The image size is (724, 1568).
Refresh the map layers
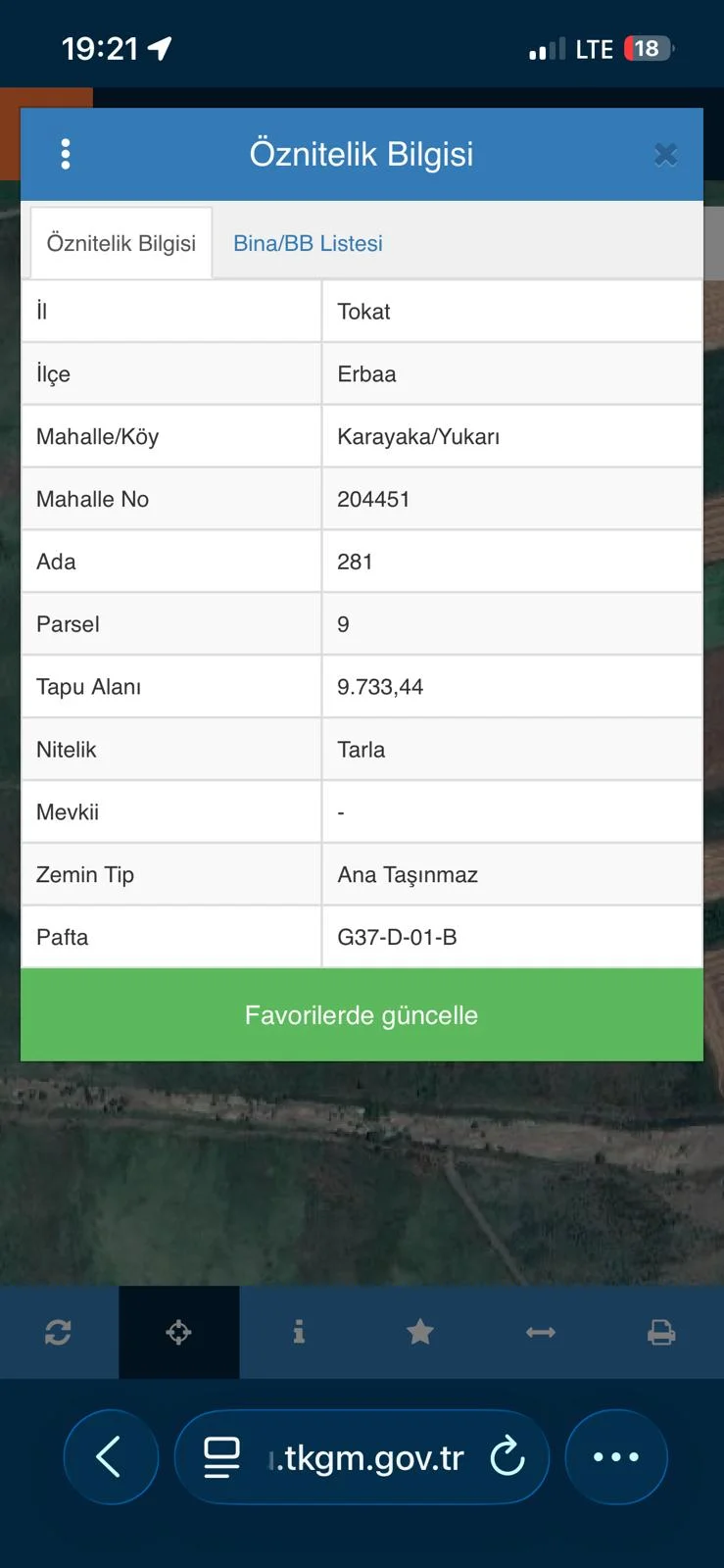[58, 1332]
